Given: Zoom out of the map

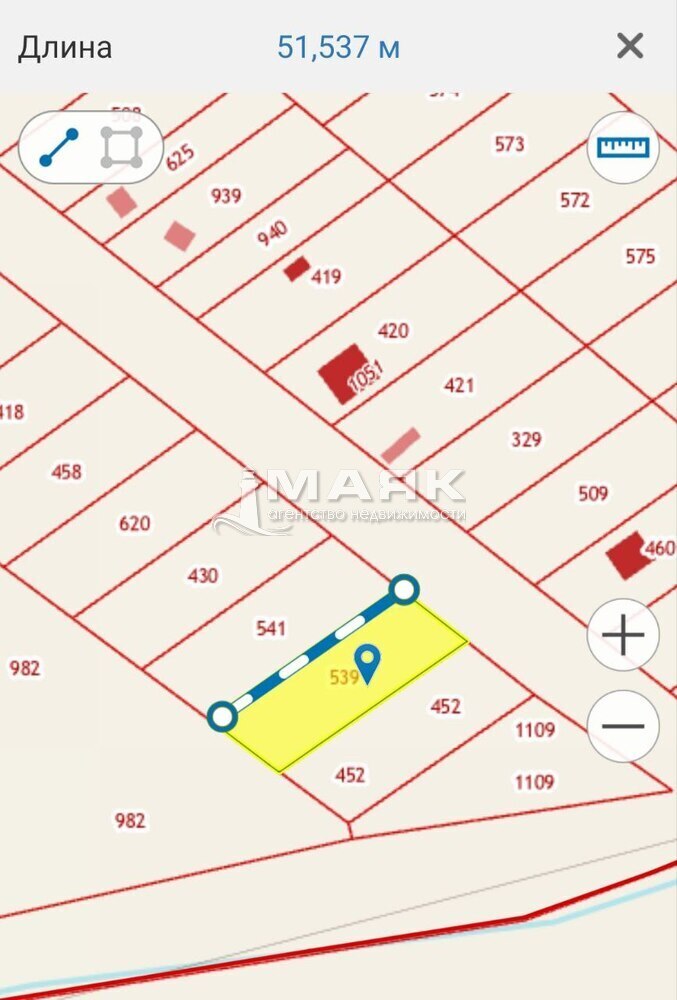Looking at the screenshot, I should (x=623, y=727).
